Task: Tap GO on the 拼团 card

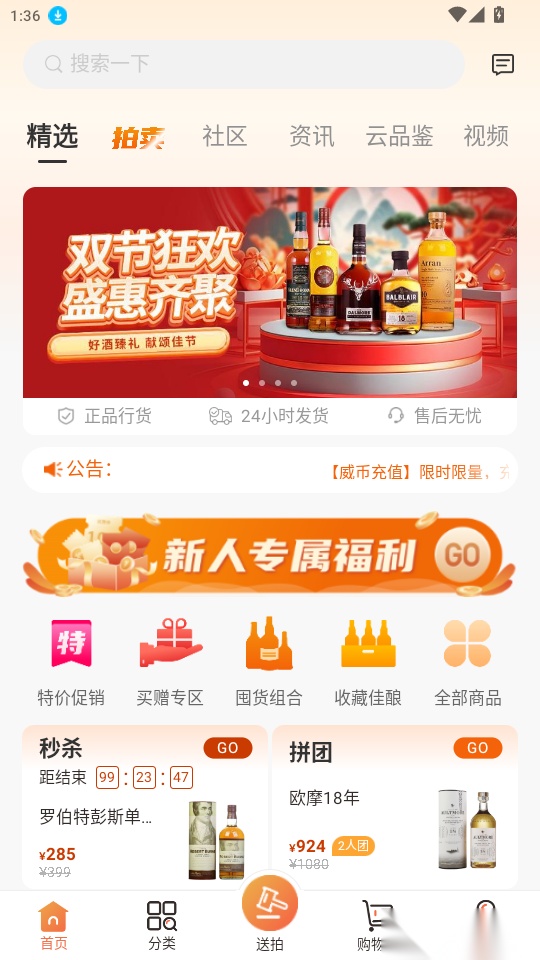Action: click(478, 748)
